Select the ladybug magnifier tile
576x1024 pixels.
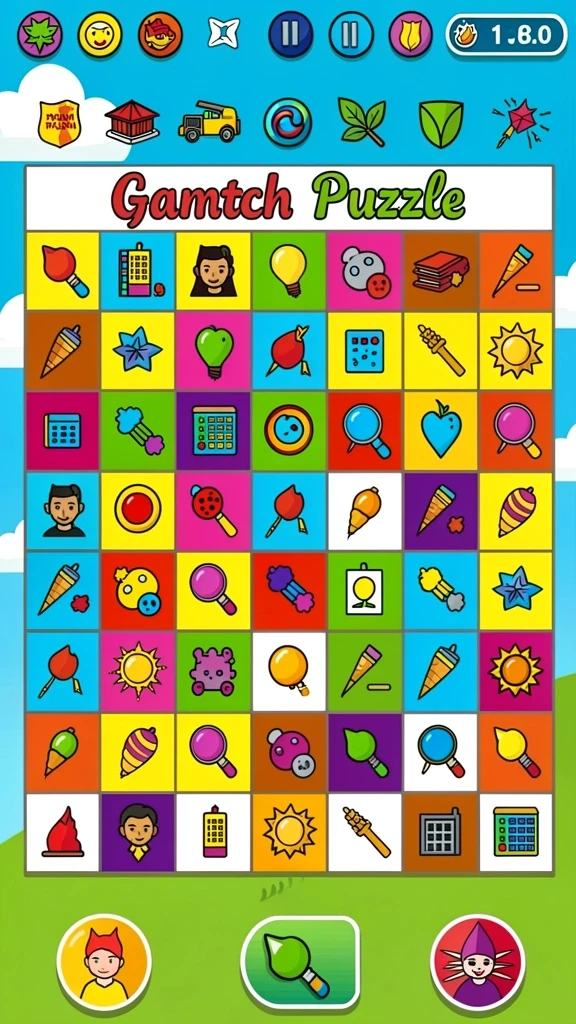[x=213, y=511]
